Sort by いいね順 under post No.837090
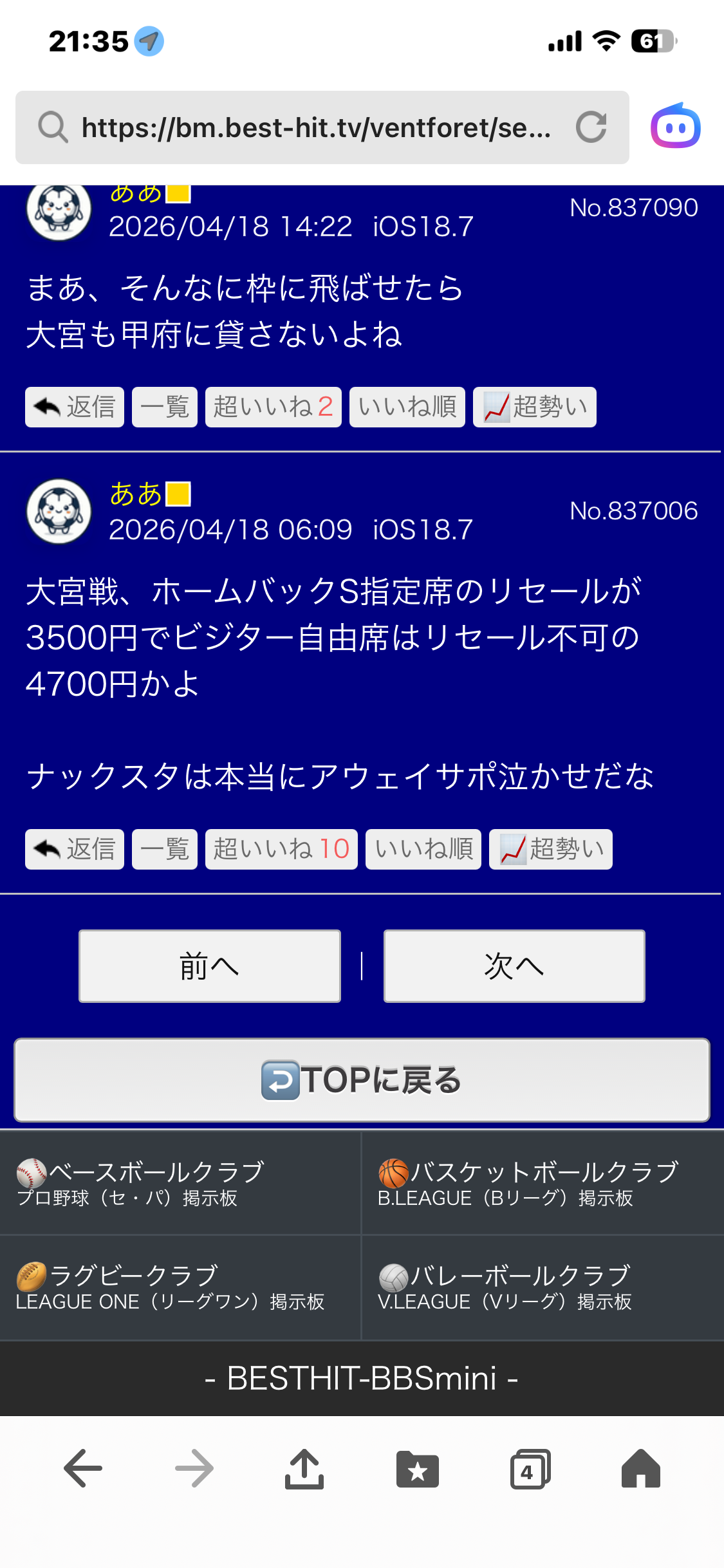 click(407, 407)
